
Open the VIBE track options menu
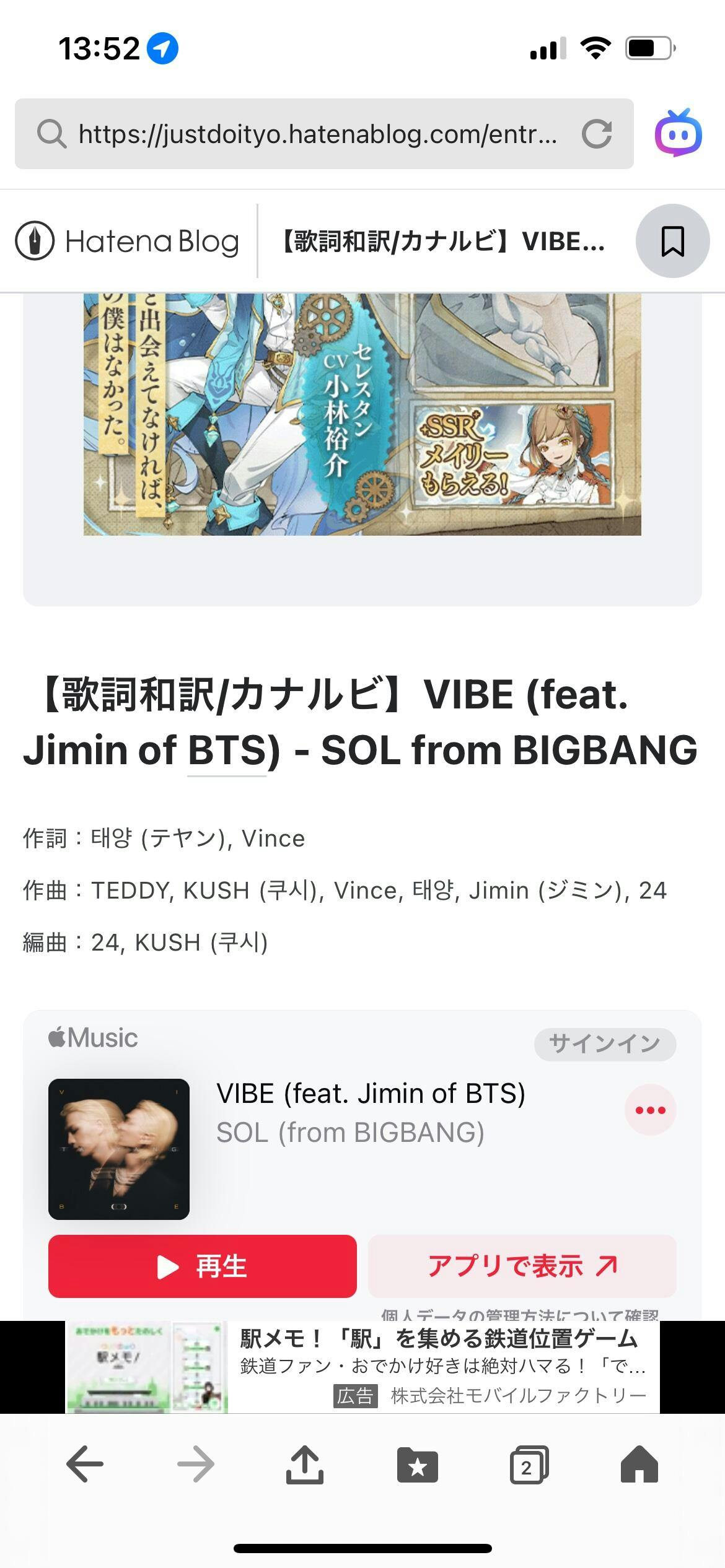(x=650, y=1110)
